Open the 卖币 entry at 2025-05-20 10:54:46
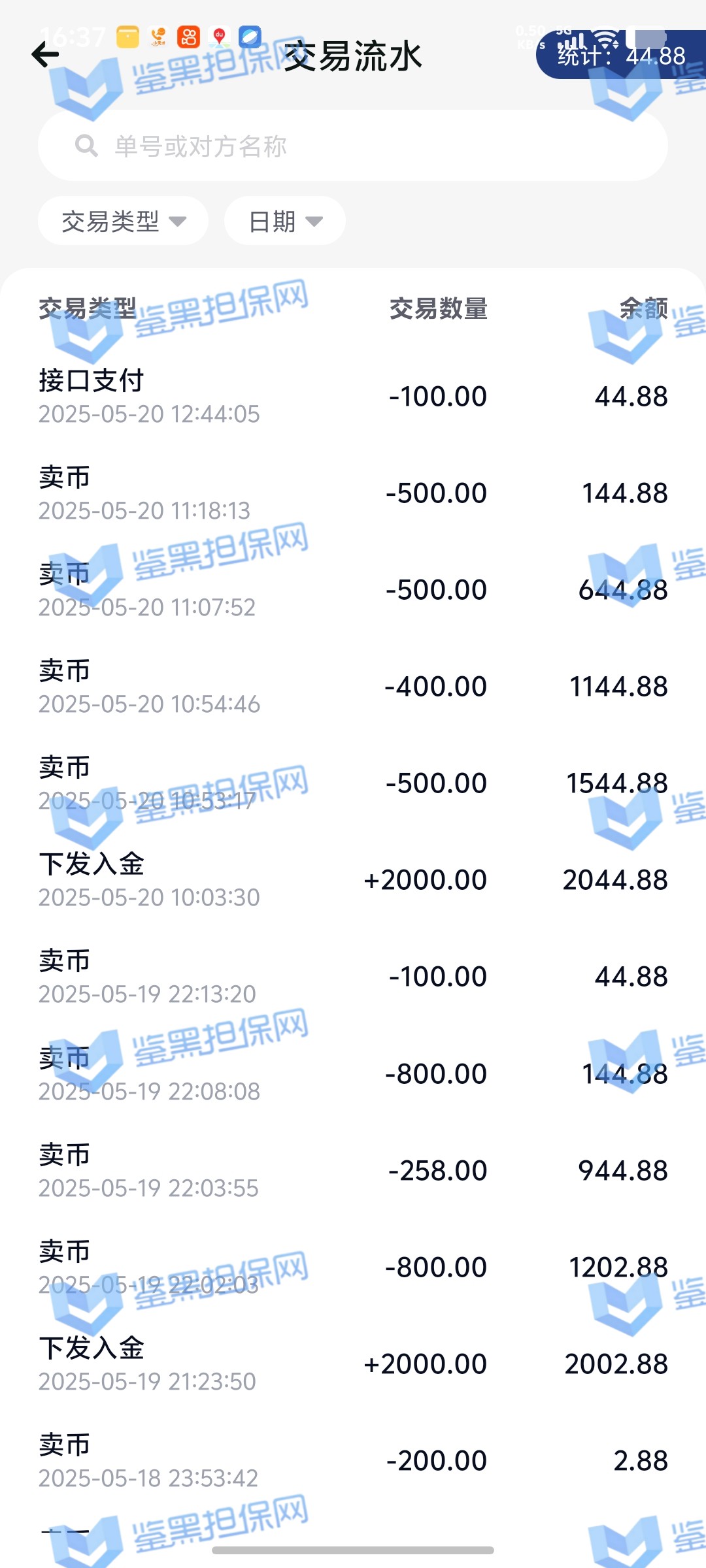 353,687
